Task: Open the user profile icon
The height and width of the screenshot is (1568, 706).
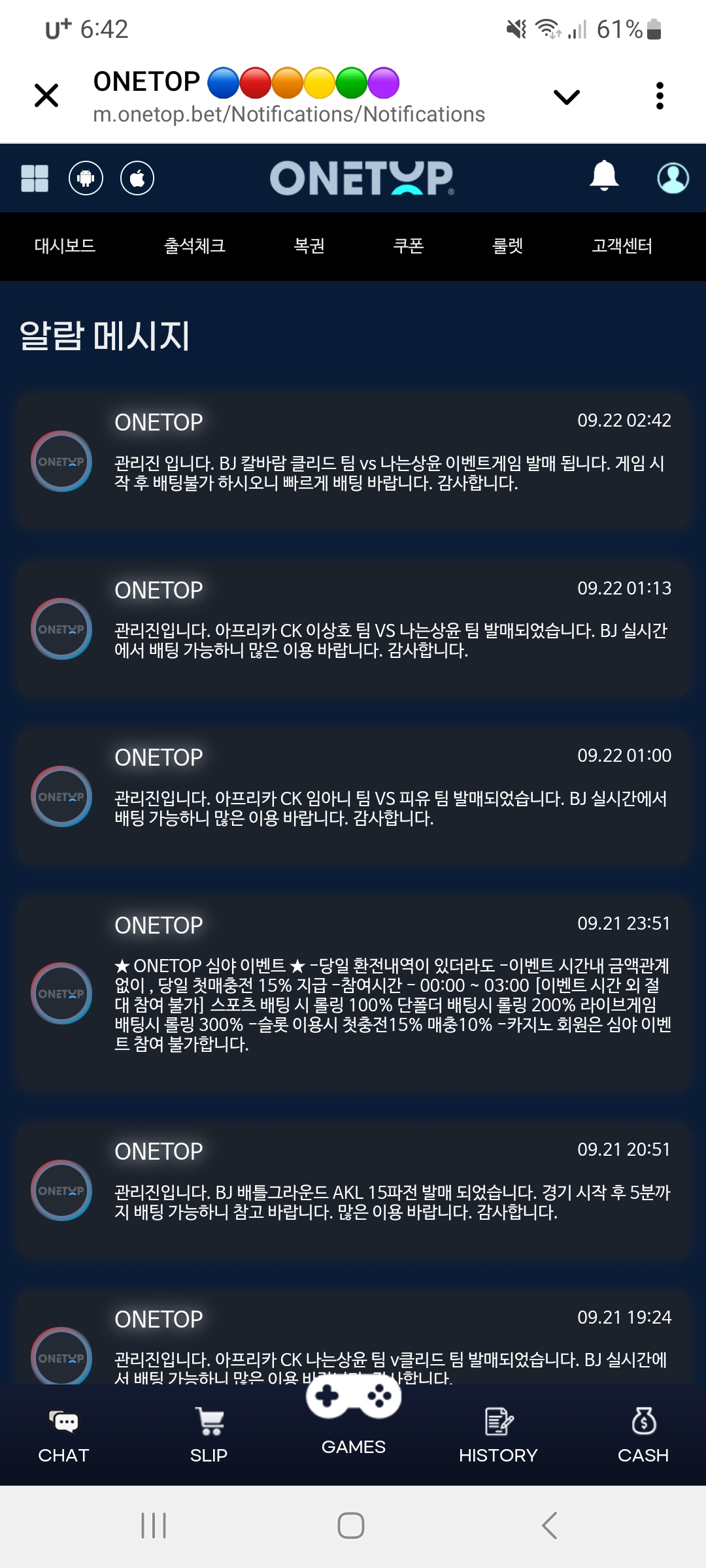Action: tap(673, 178)
